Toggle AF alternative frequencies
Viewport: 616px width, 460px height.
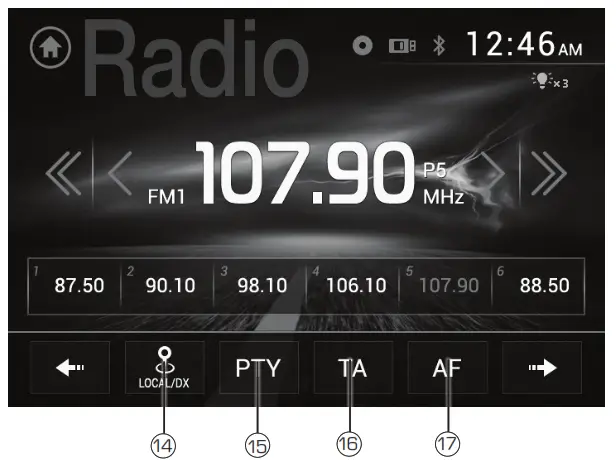(x=447, y=368)
